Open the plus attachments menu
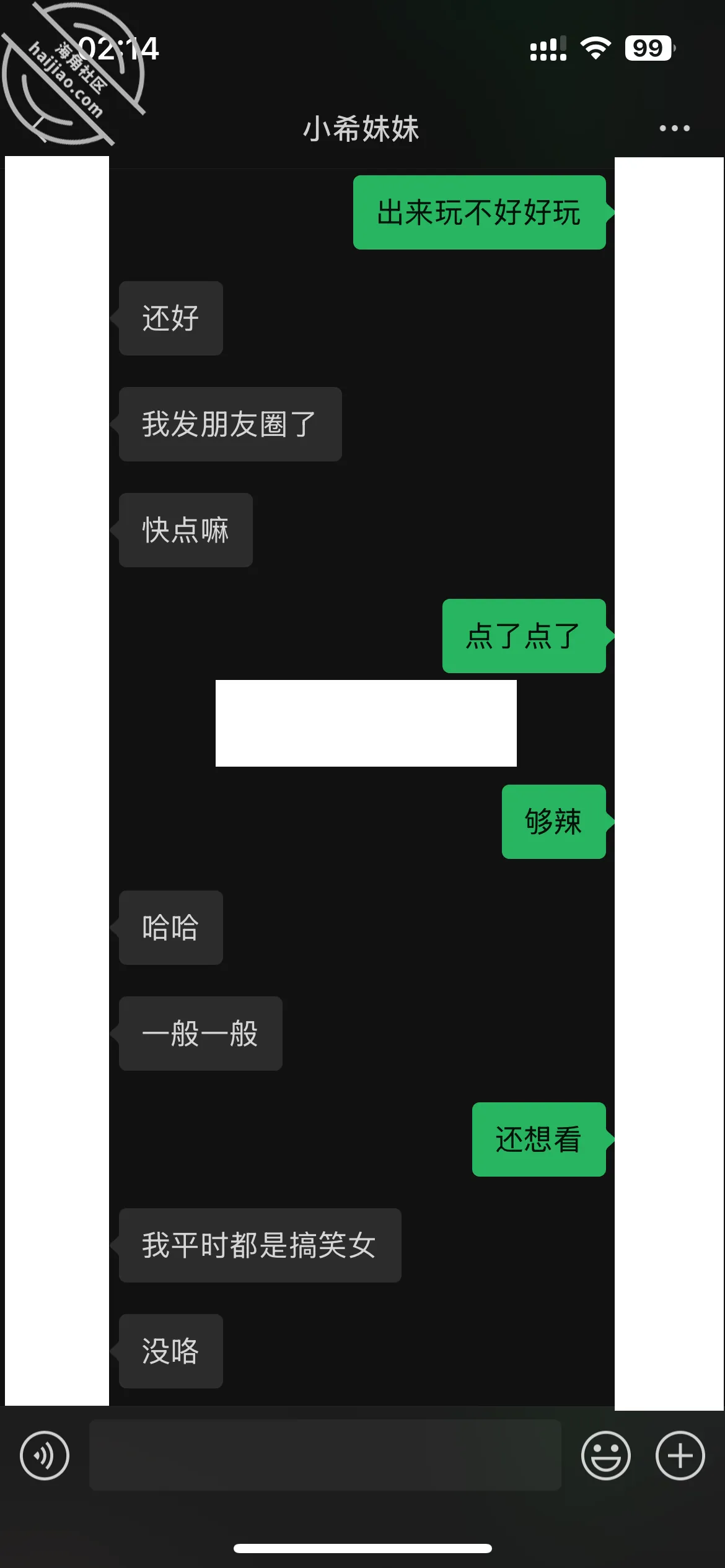Image resolution: width=725 pixels, height=1568 pixels. tap(680, 1455)
